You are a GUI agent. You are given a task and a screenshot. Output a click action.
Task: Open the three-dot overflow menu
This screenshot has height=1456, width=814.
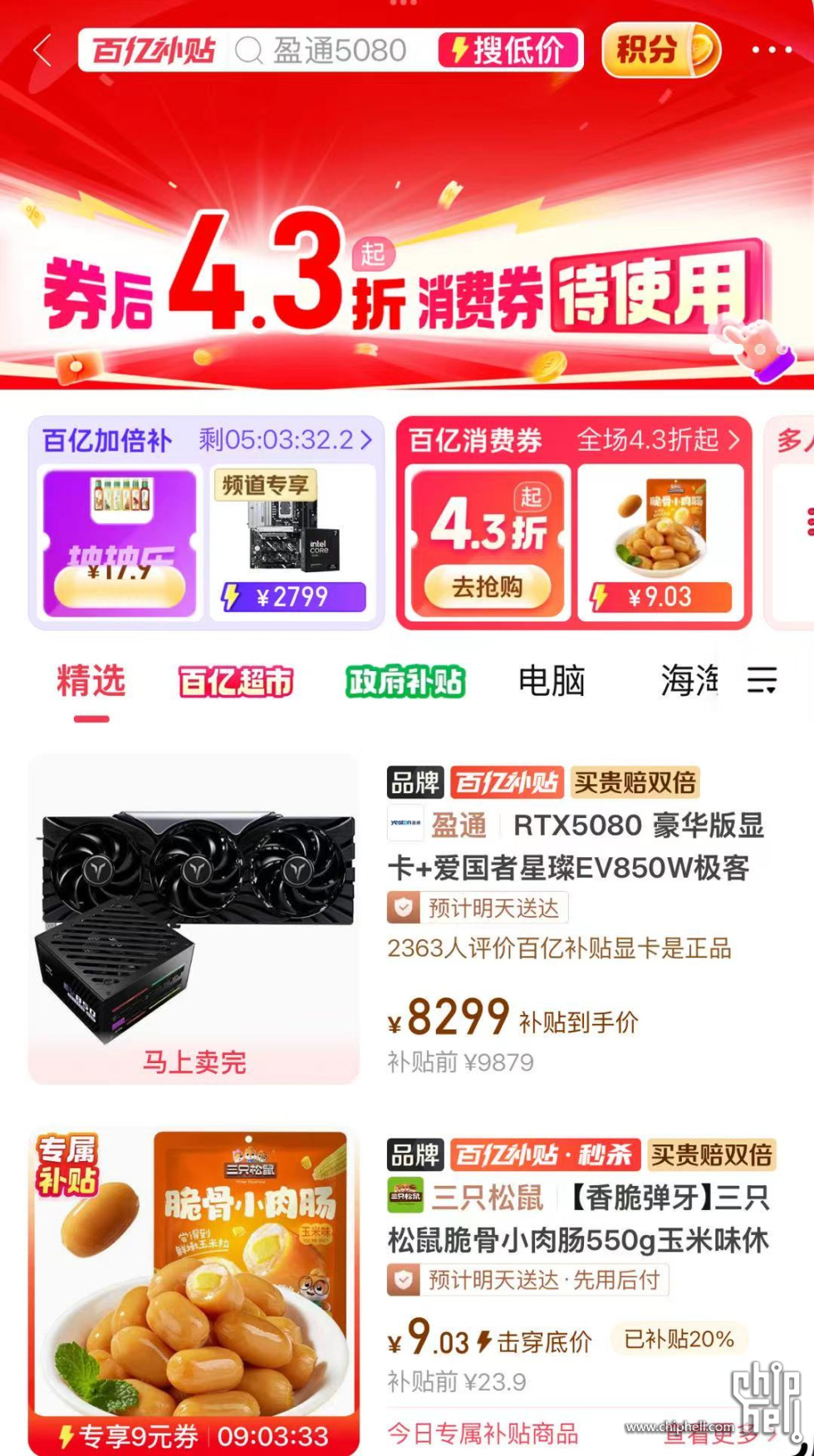point(771,51)
